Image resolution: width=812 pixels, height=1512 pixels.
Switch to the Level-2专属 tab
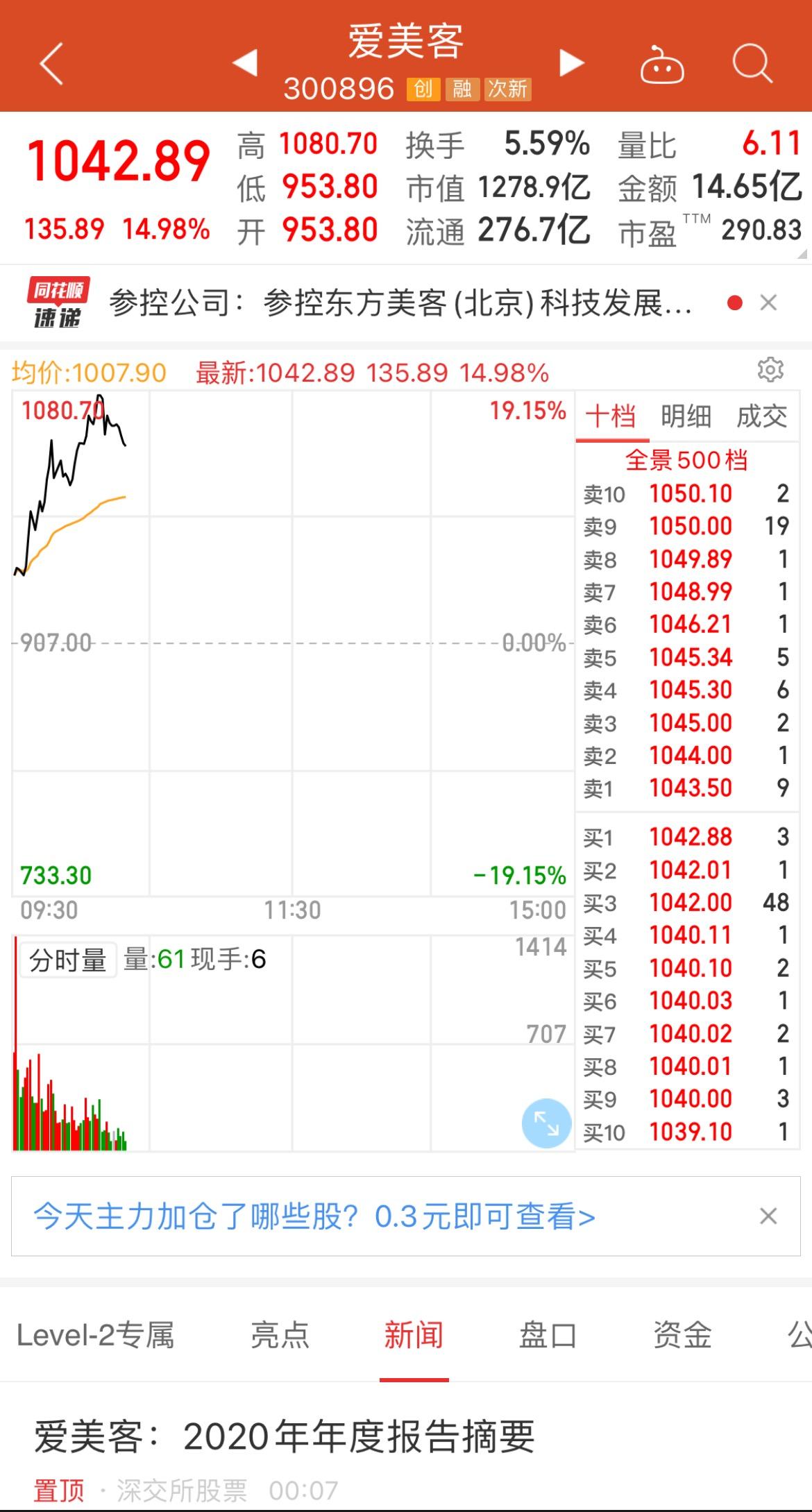95,1334
